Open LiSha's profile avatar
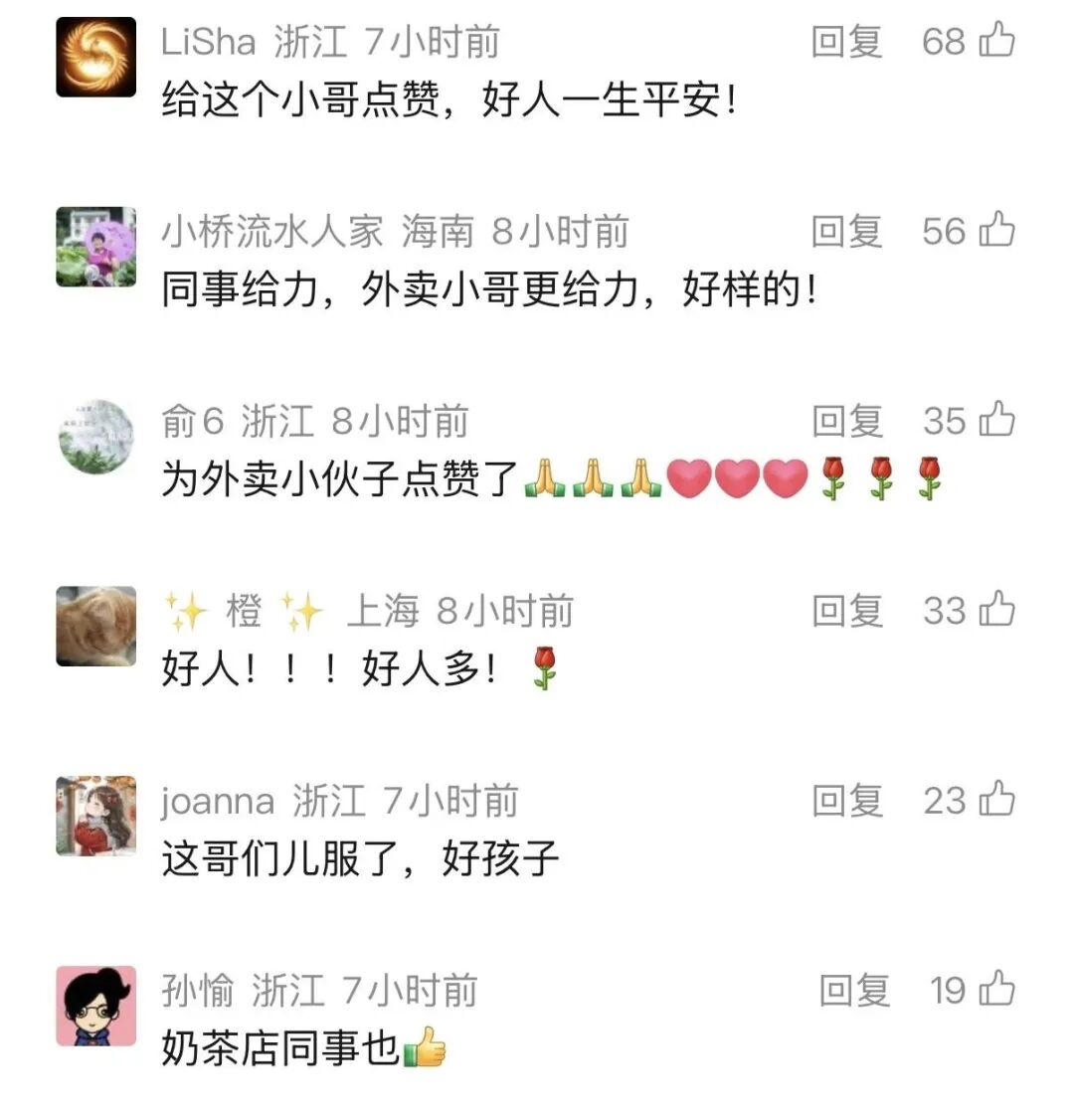The height and width of the screenshot is (1120, 1074). click(x=95, y=57)
